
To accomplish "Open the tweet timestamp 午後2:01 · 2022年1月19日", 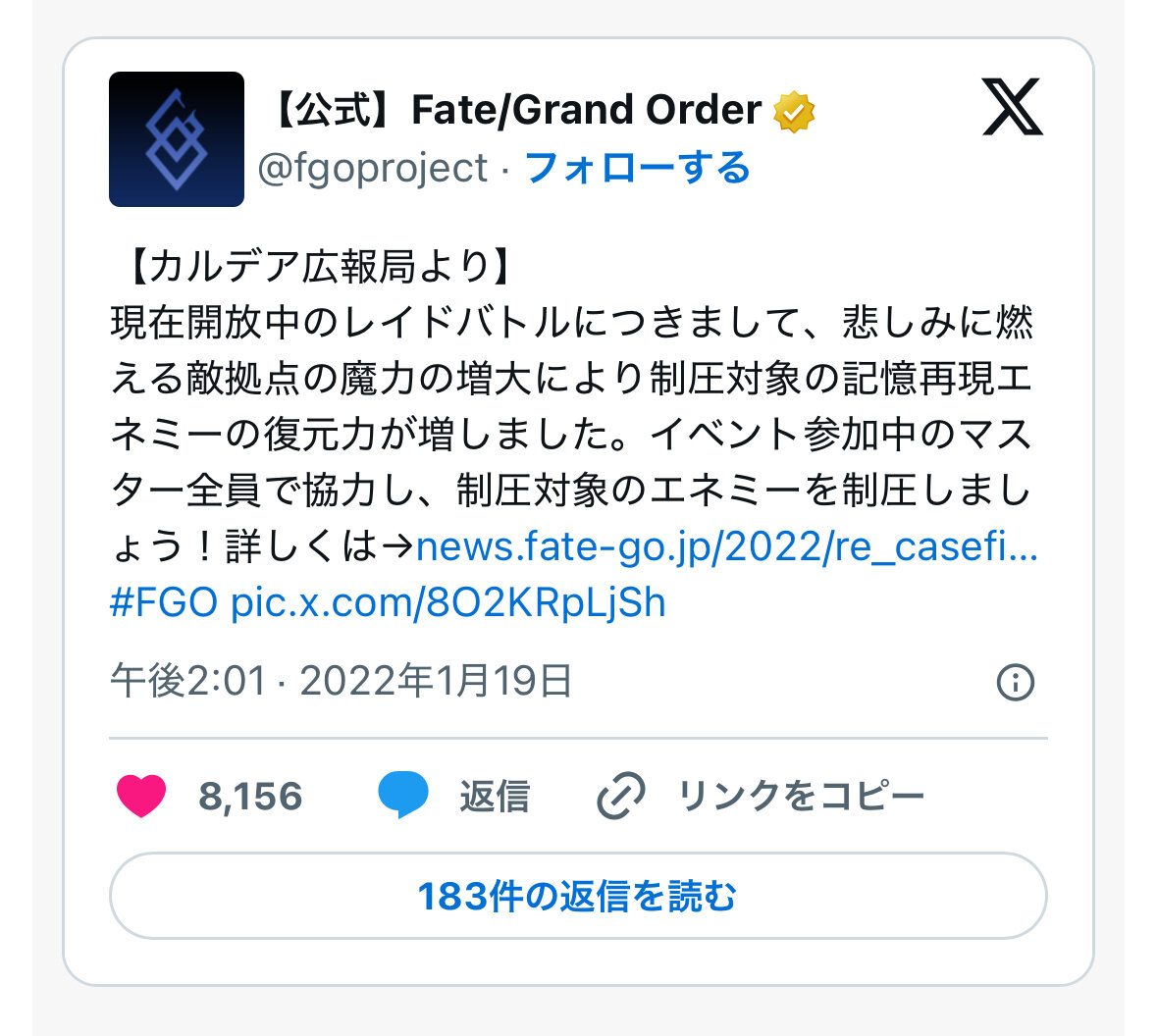I will click(342, 680).
